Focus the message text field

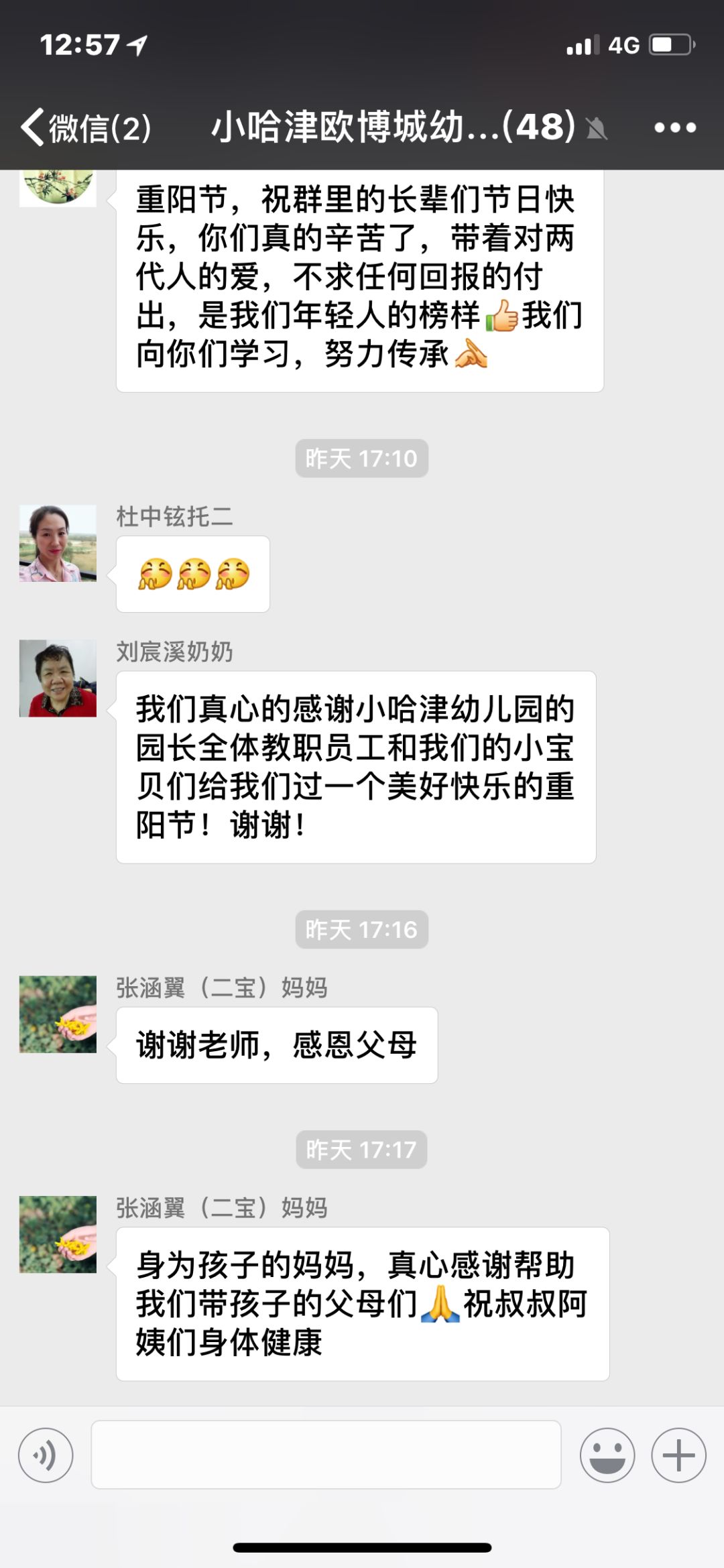pyautogui.click(x=326, y=1455)
